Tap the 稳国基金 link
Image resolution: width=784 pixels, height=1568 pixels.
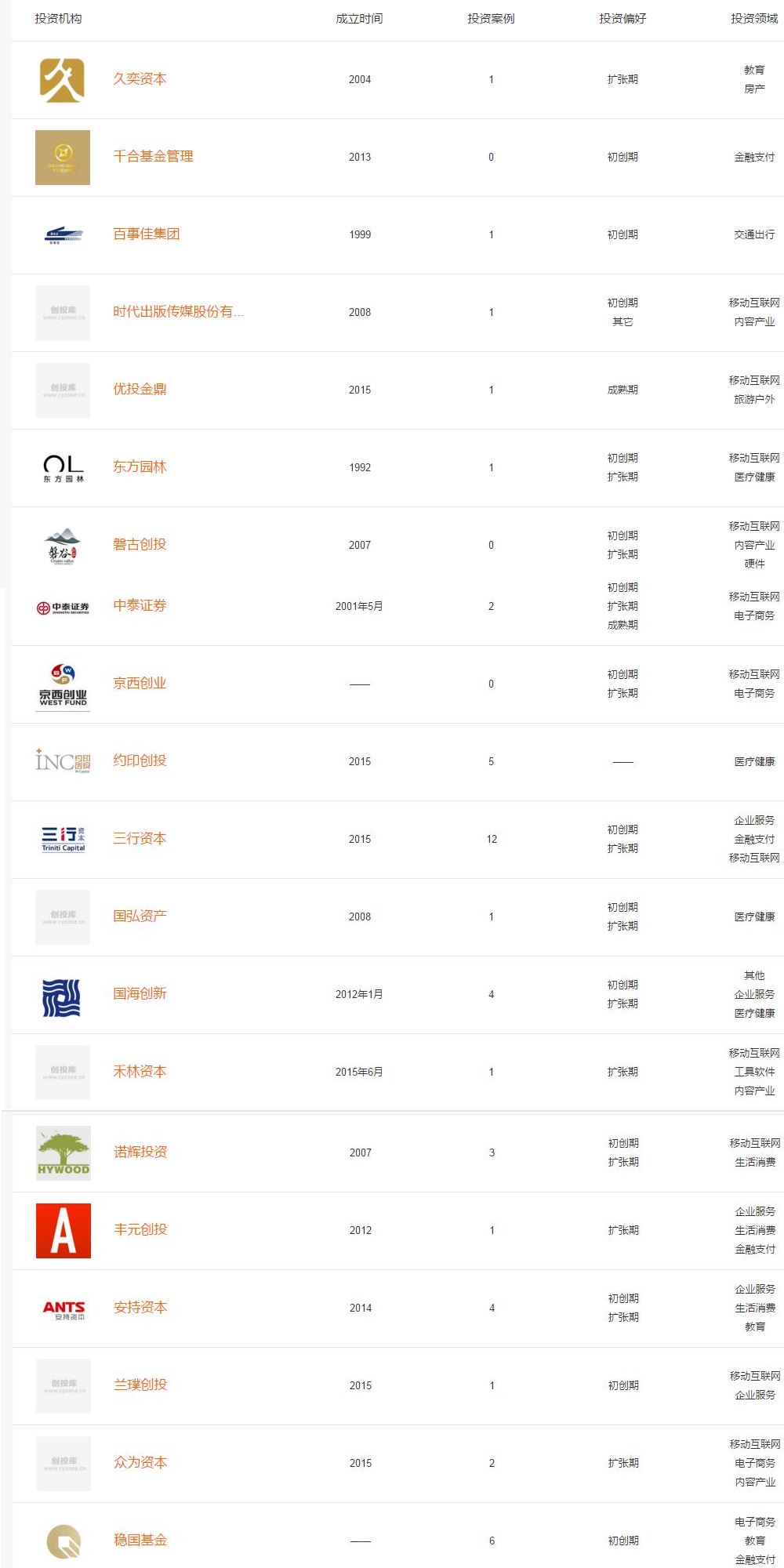[140, 1541]
